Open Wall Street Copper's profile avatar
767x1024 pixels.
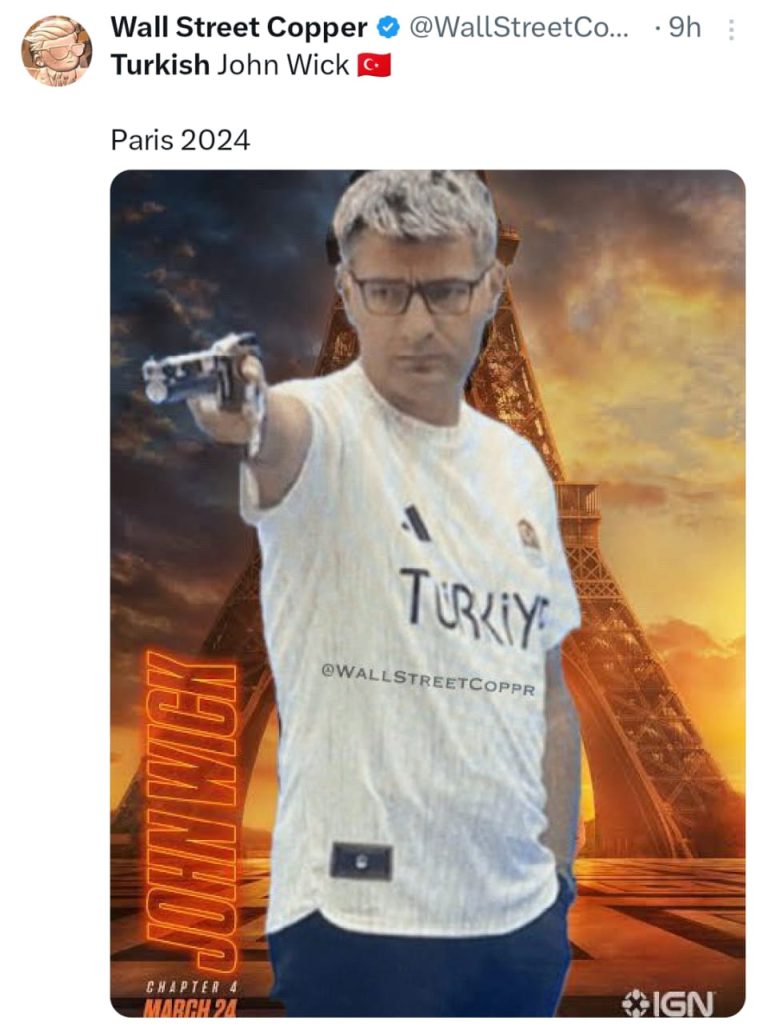[x=56, y=51]
